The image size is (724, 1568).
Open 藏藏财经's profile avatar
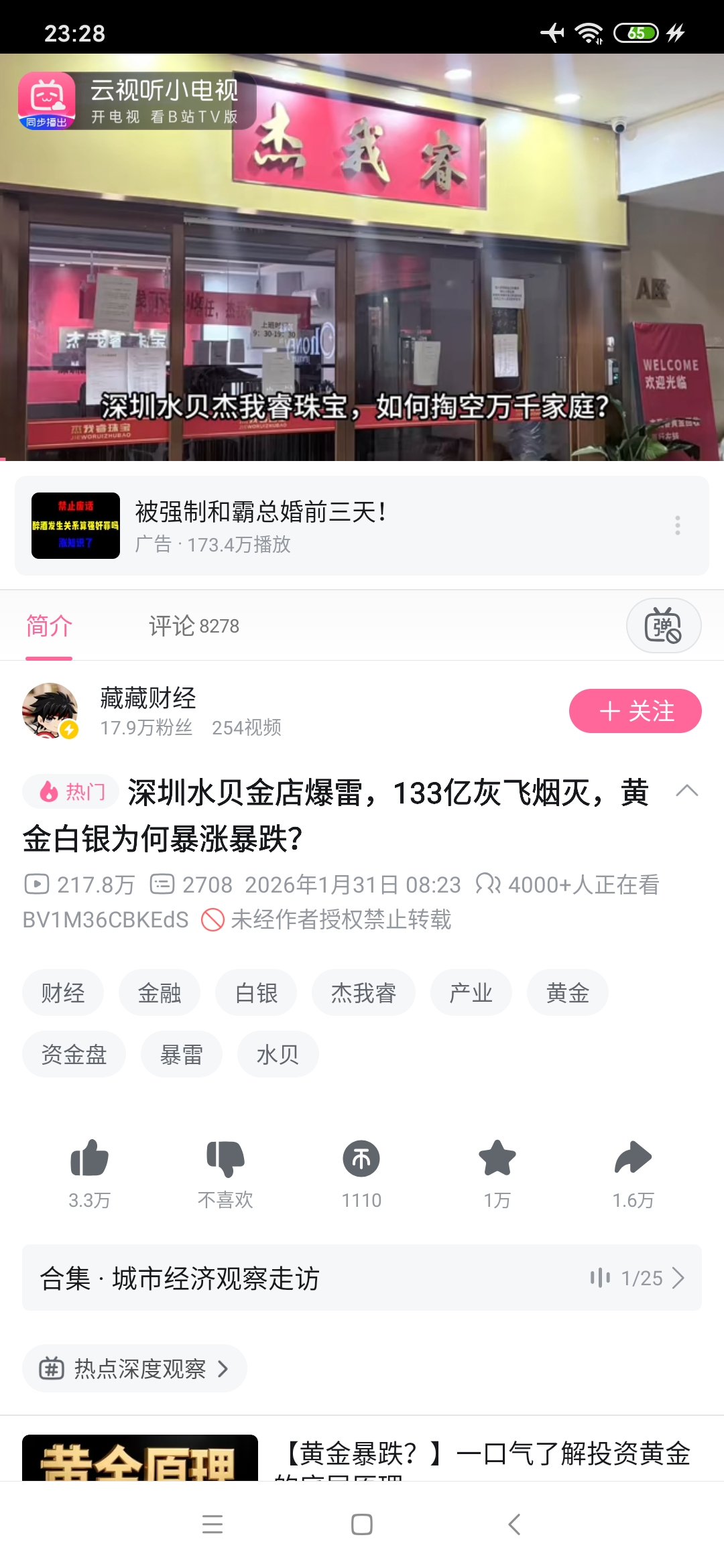pos(50,710)
